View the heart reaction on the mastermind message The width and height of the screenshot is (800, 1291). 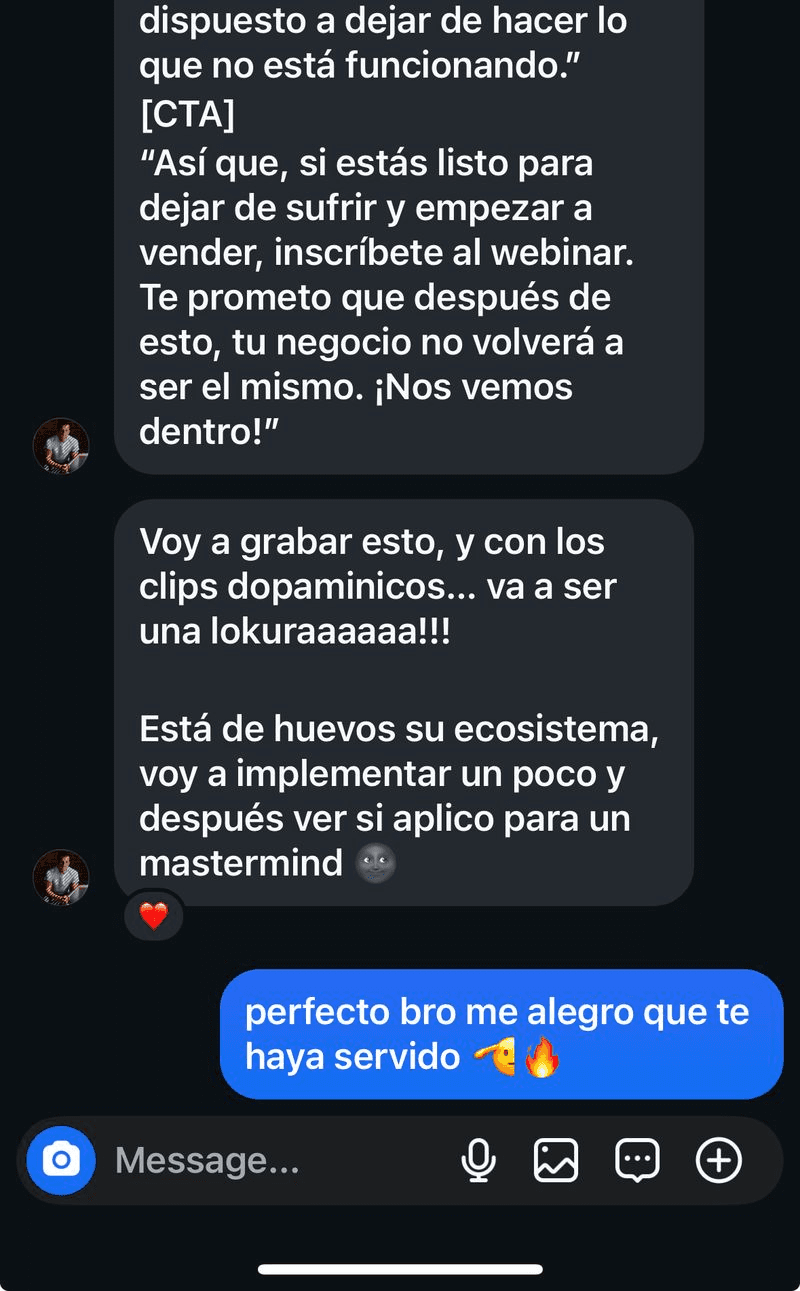point(153,915)
